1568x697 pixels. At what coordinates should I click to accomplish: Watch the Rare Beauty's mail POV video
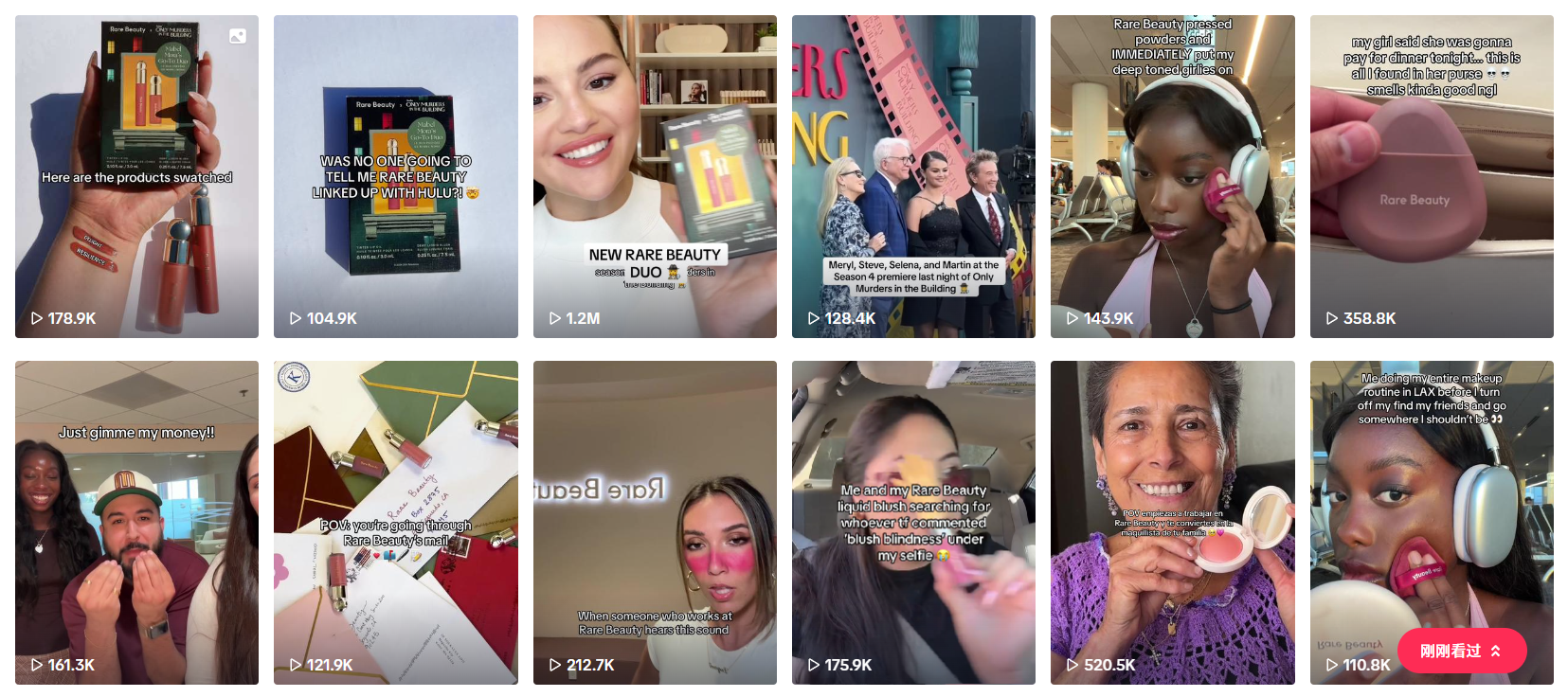(x=395, y=522)
